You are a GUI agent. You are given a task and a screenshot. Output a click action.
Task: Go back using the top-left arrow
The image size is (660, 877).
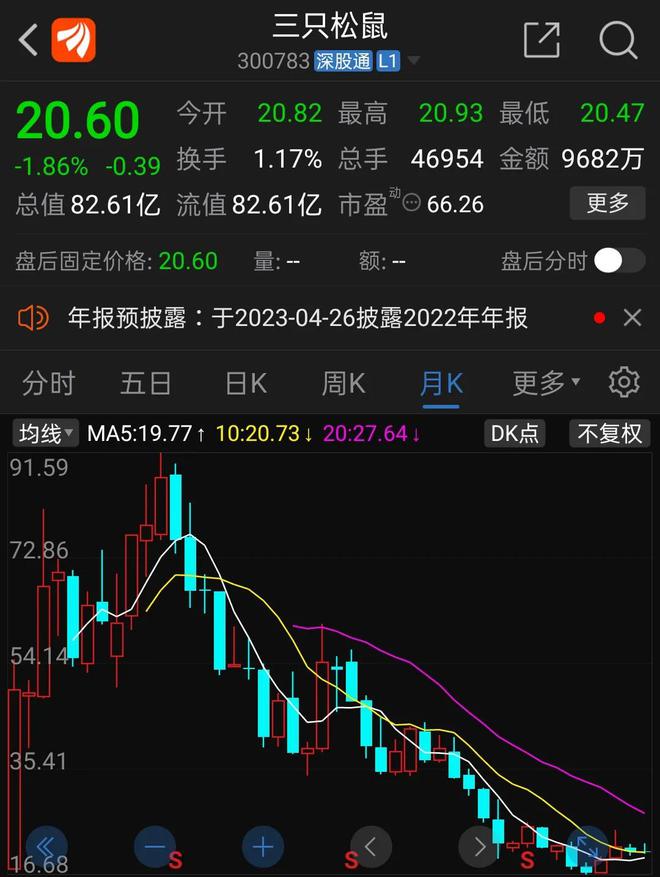click(27, 40)
